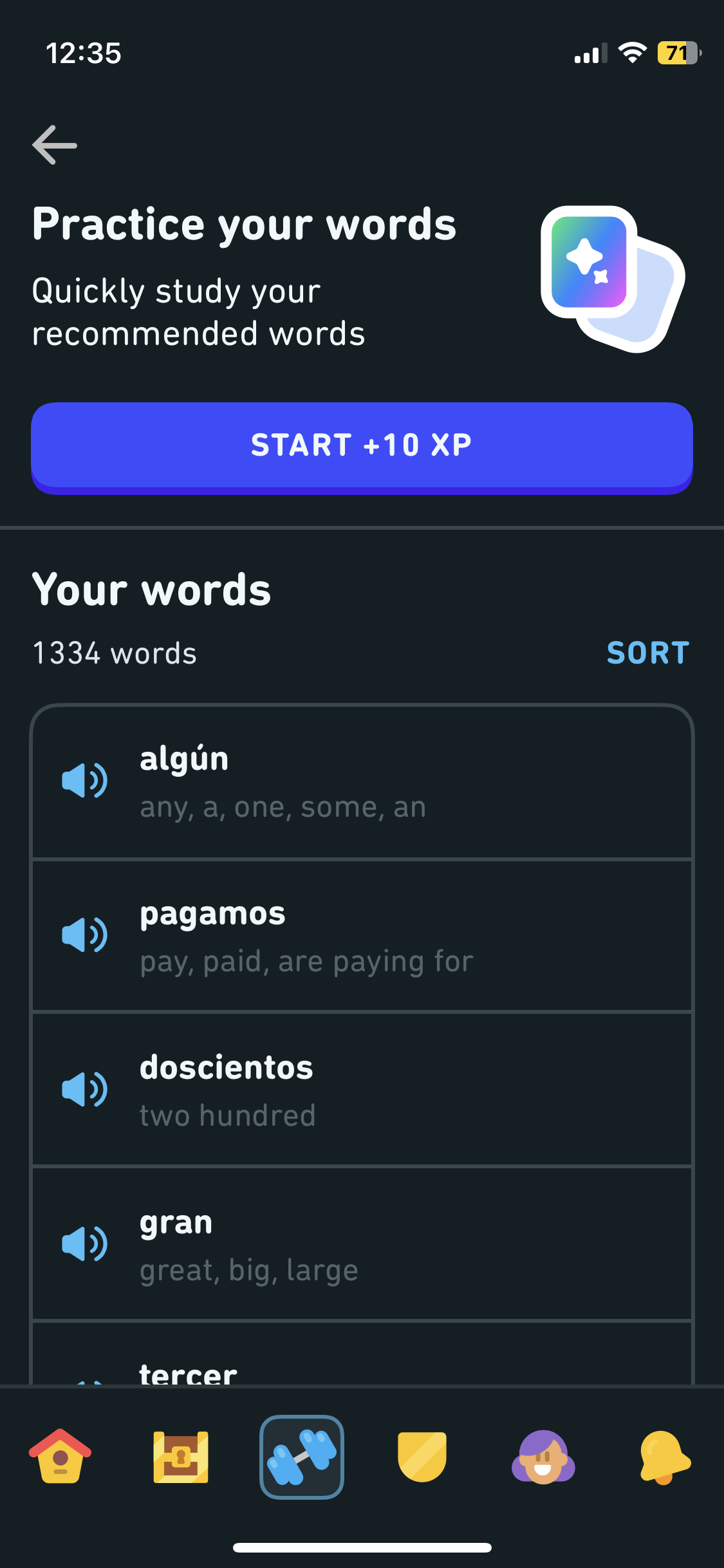Switch to the leagues shield tab
This screenshot has width=724, height=1568.
(x=422, y=1457)
